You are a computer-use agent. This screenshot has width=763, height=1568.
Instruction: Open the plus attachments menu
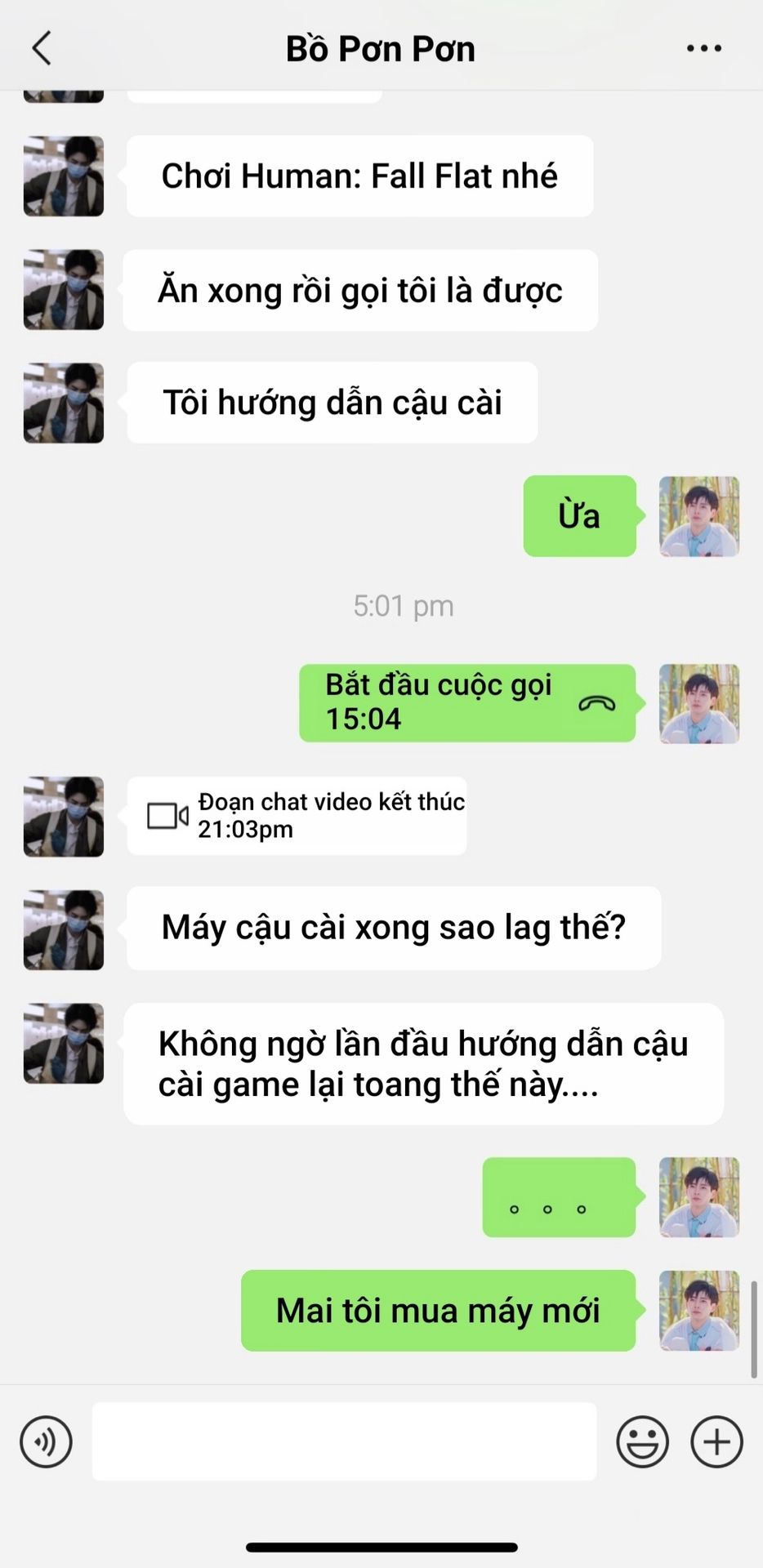(x=716, y=1441)
